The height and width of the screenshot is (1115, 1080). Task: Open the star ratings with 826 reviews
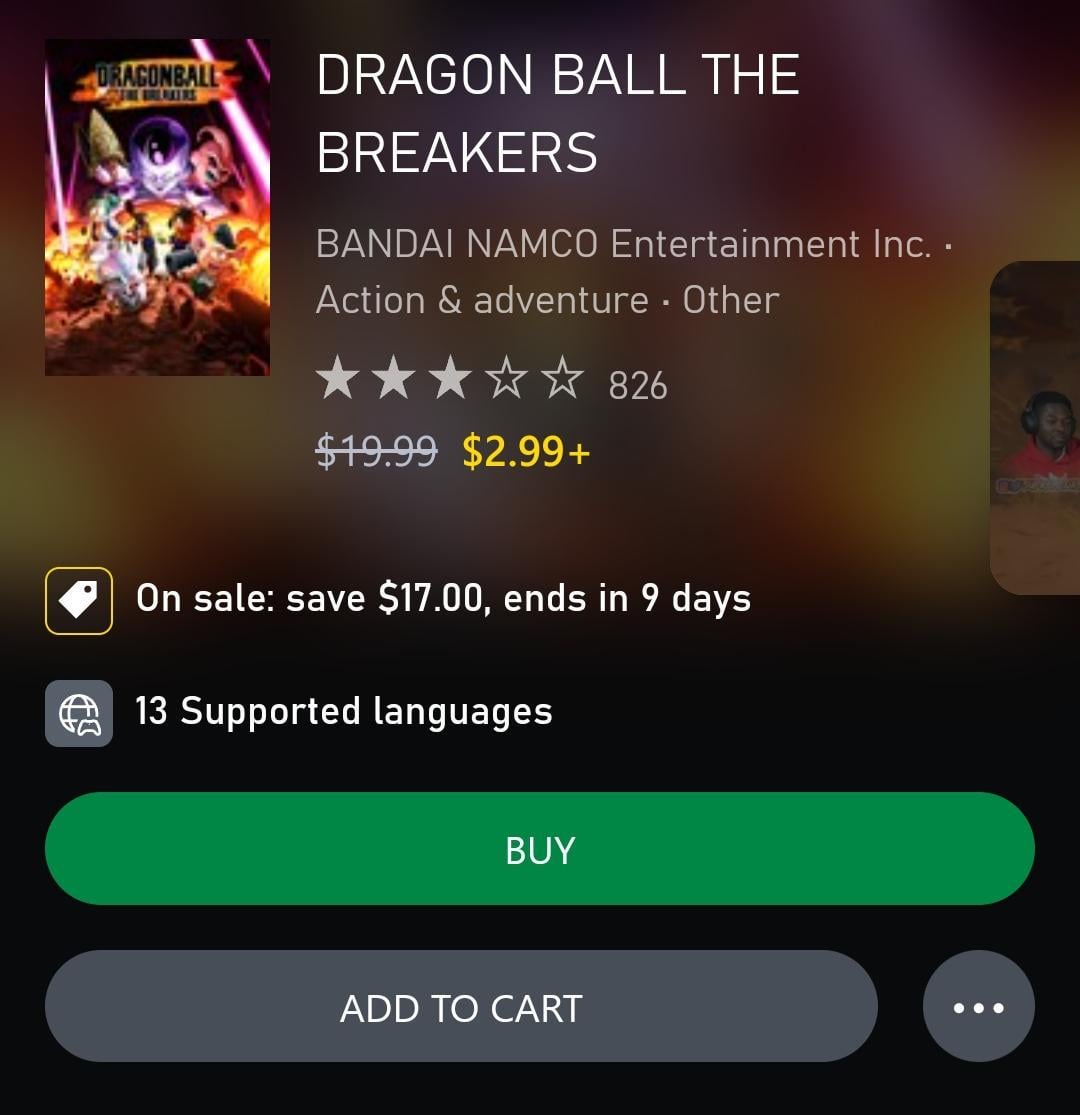pos(490,383)
